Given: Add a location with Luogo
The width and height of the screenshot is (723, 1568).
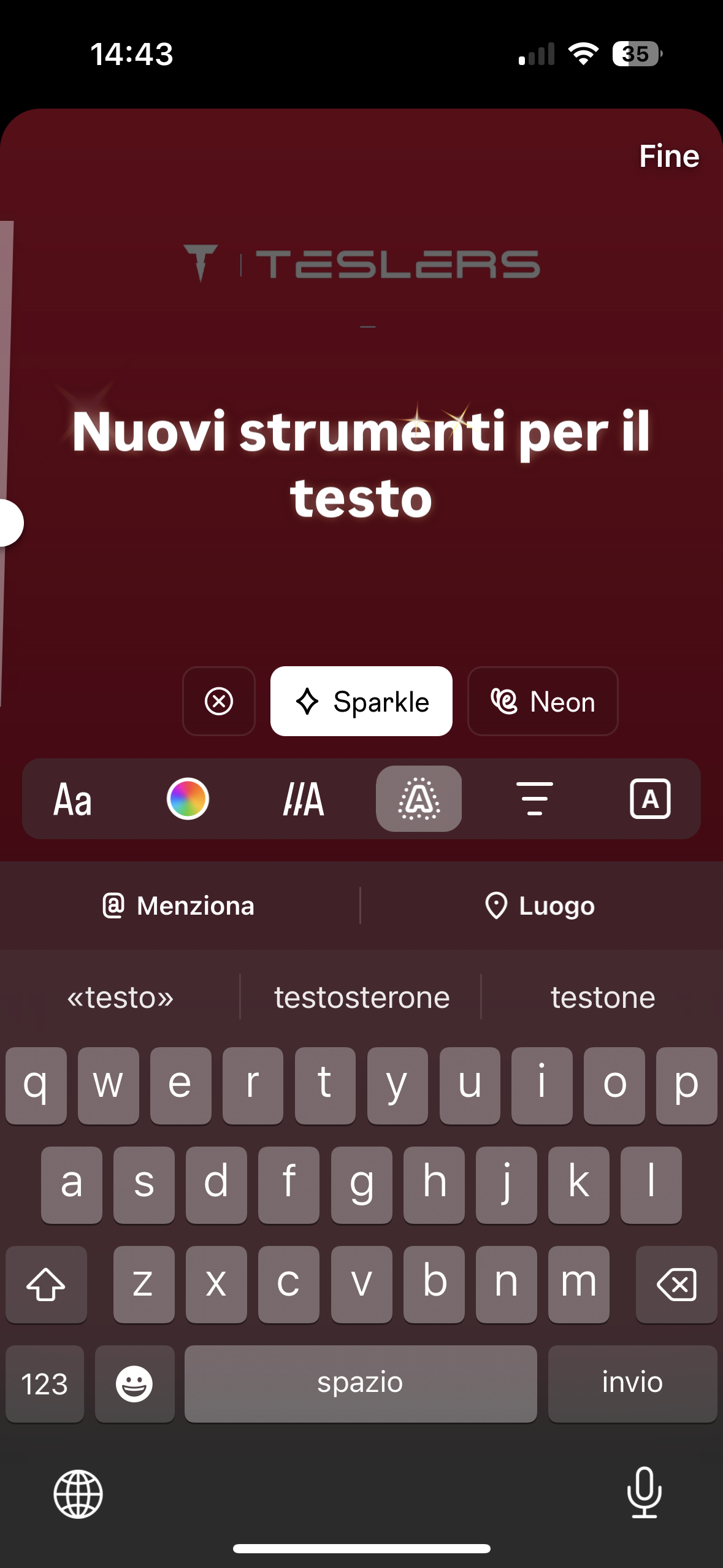Looking at the screenshot, I should [x=540, y=905].
